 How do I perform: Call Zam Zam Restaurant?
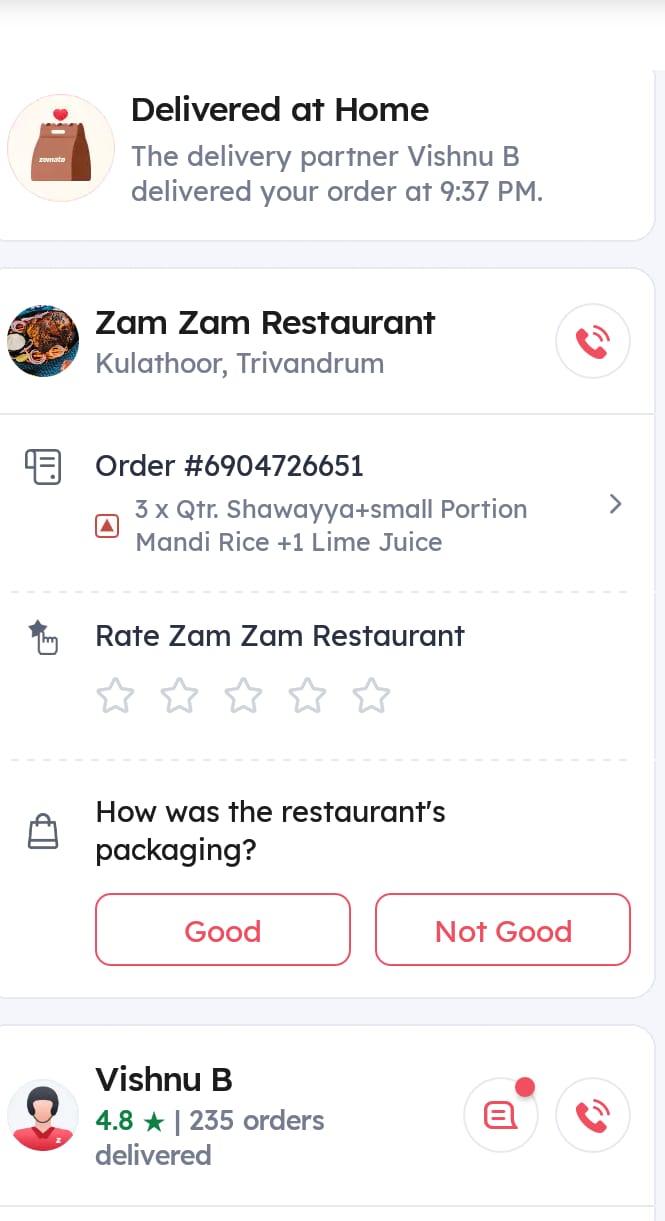tap(593, 342)
